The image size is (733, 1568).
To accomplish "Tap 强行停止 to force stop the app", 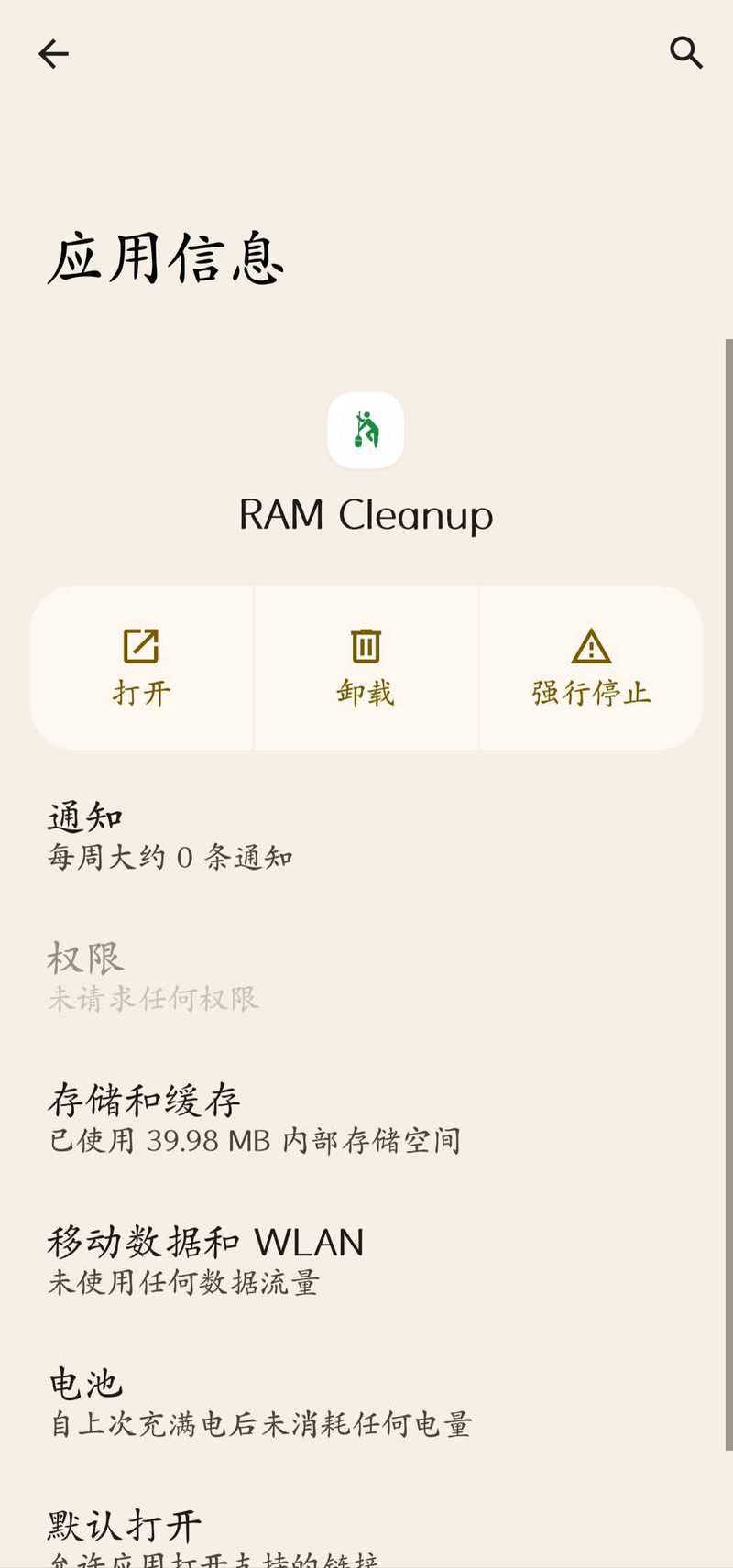I will (x=591, y=667).
